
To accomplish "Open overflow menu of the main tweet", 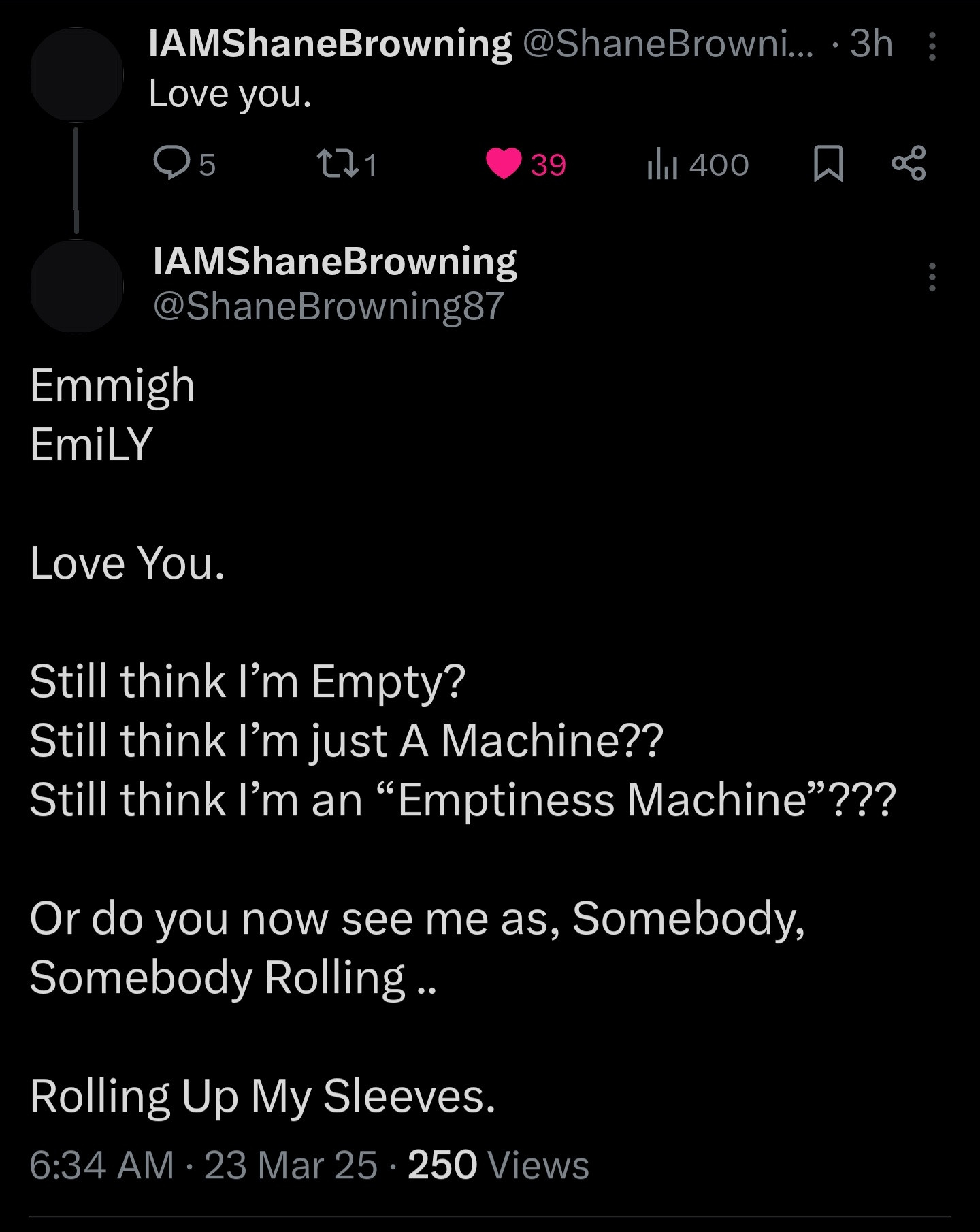I will tap(932, 277).
